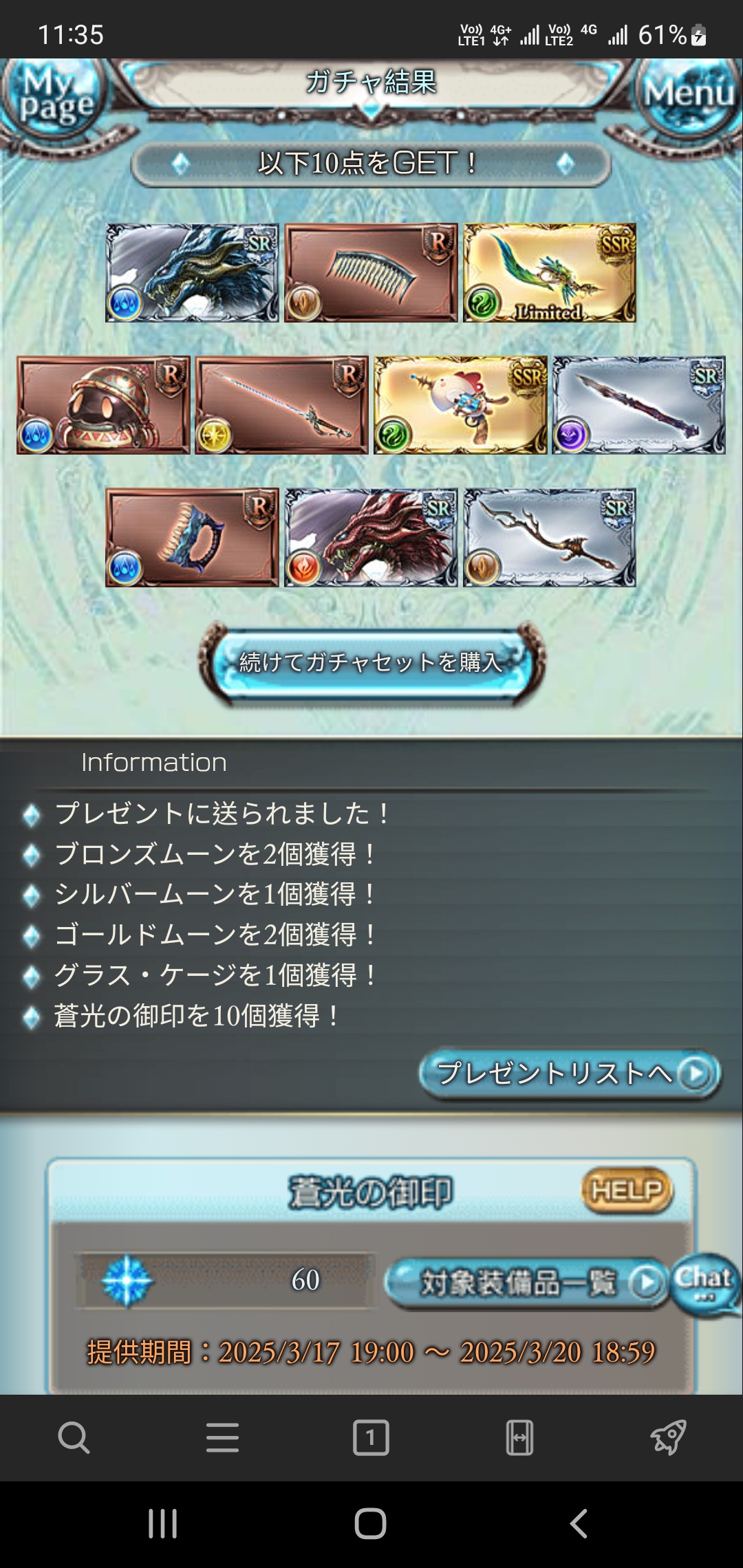Open 対象装備品一覧 list
This screenshot has height=1568, width=743.
click(525, 1283)
